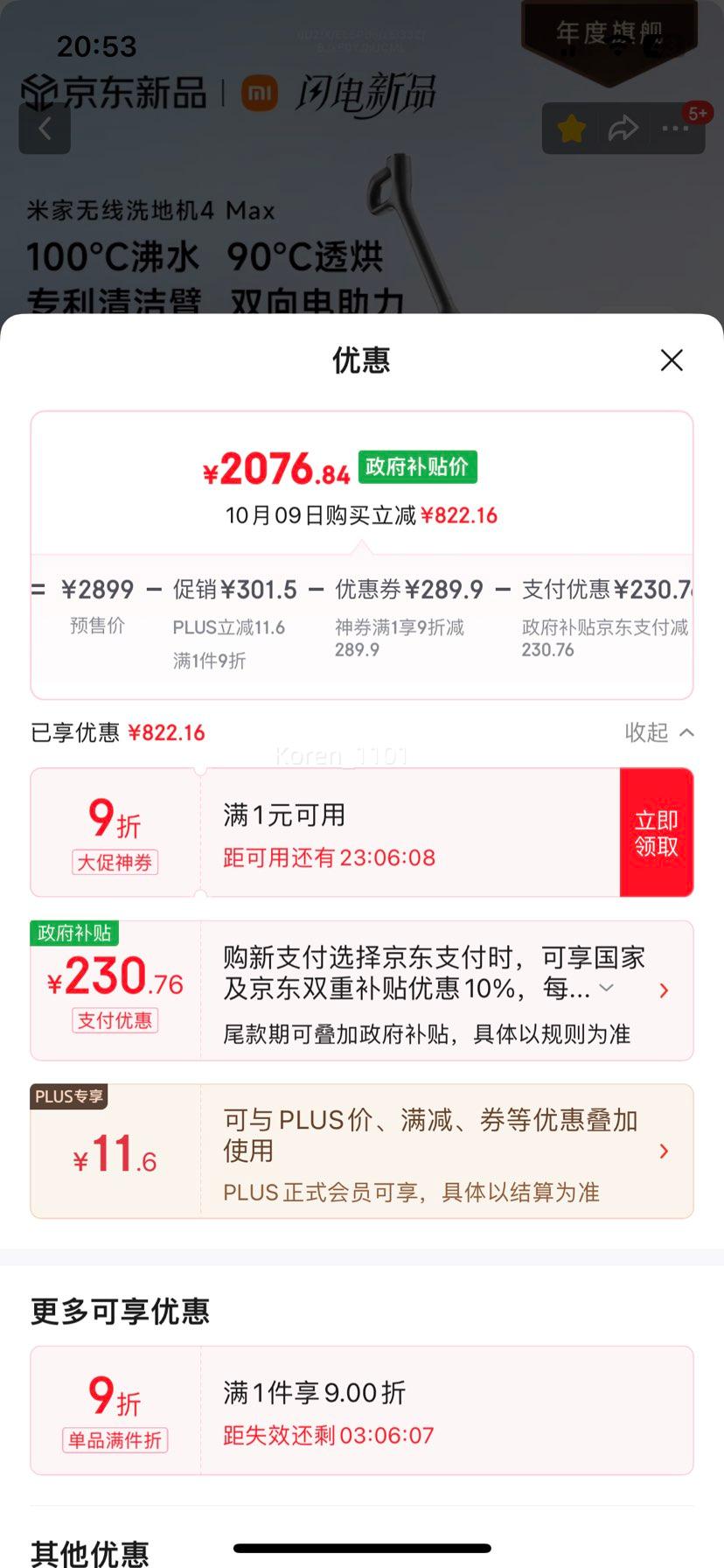Share this product page

tap(623, 129)
